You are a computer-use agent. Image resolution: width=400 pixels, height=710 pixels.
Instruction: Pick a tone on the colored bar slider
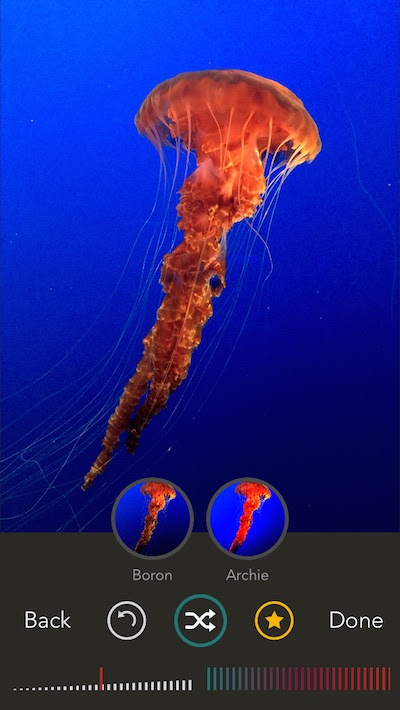pos(299,678)
